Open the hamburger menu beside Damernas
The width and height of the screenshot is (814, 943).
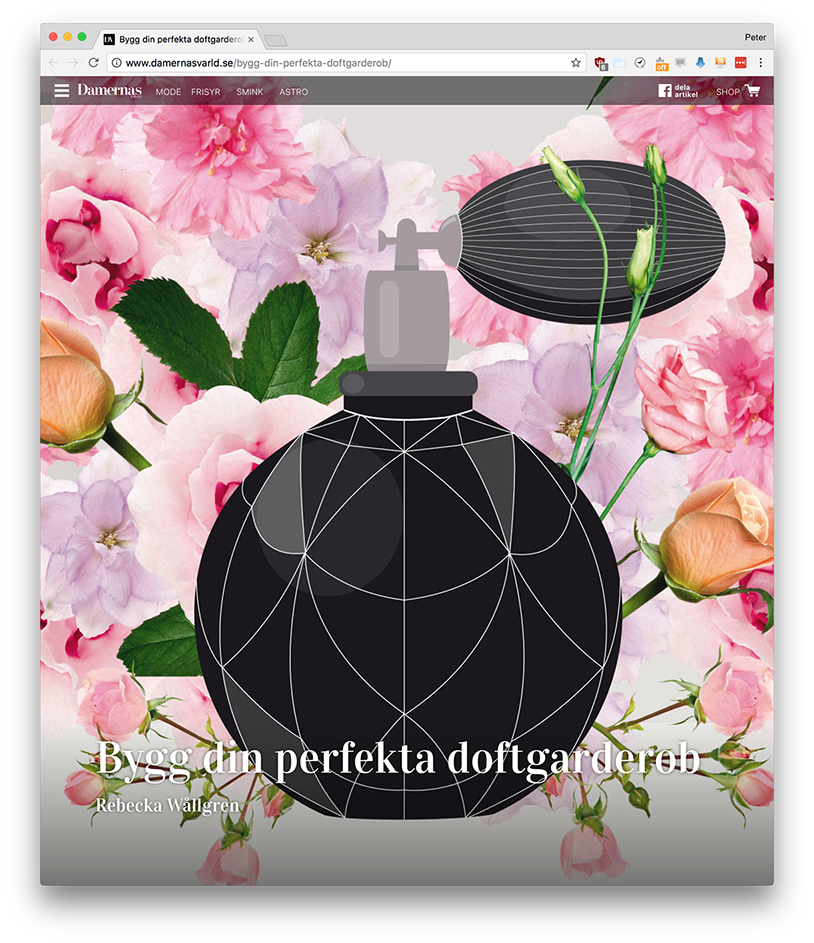[x=62, y=91]
